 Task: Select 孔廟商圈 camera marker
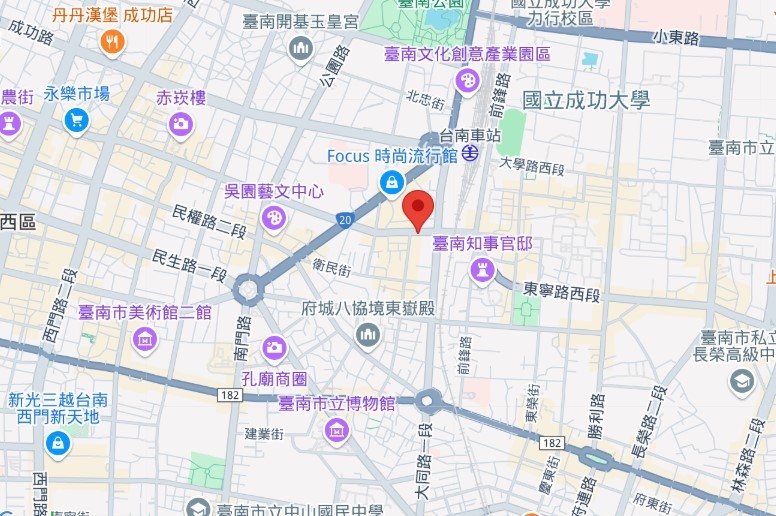pos(274,348)
